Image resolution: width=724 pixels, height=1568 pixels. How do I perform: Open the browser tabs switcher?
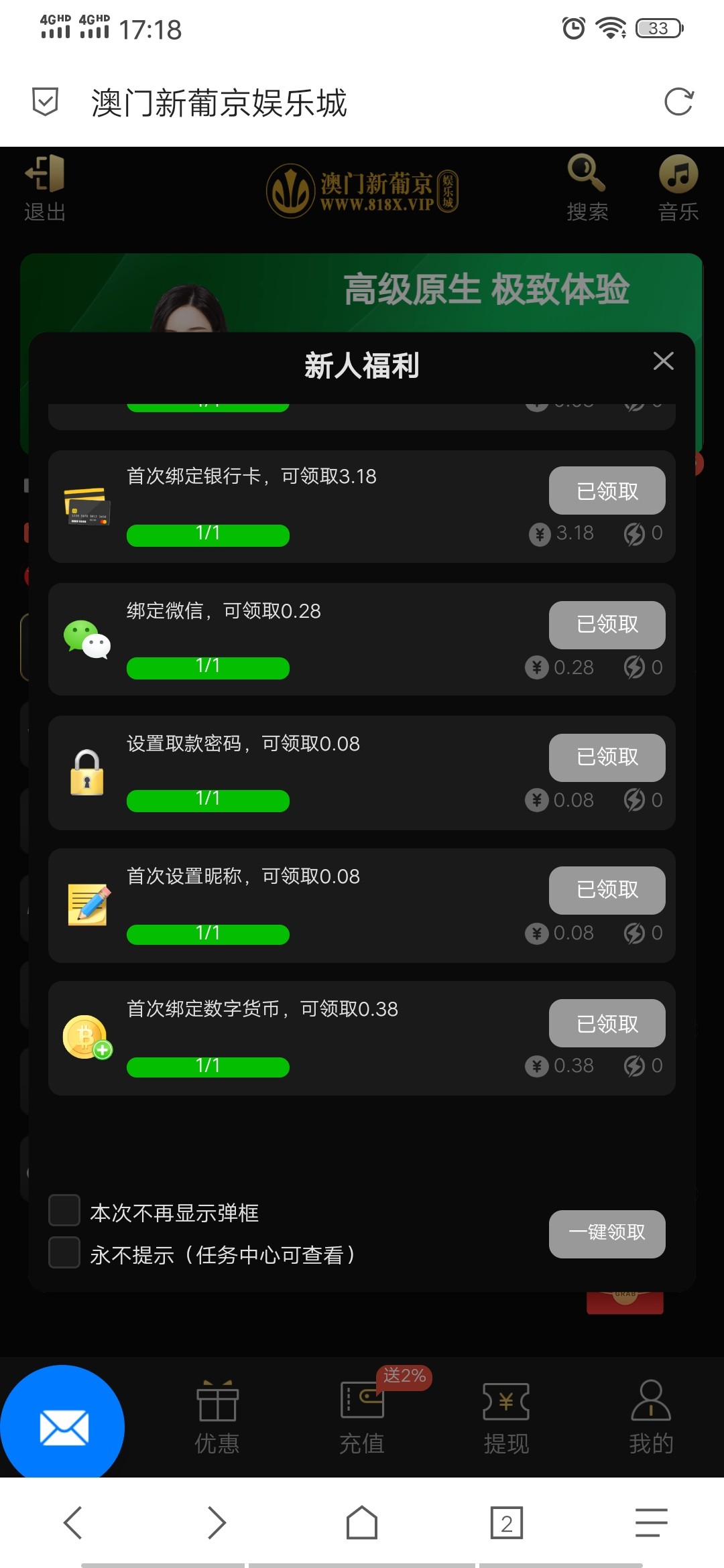pos(506,1523)
